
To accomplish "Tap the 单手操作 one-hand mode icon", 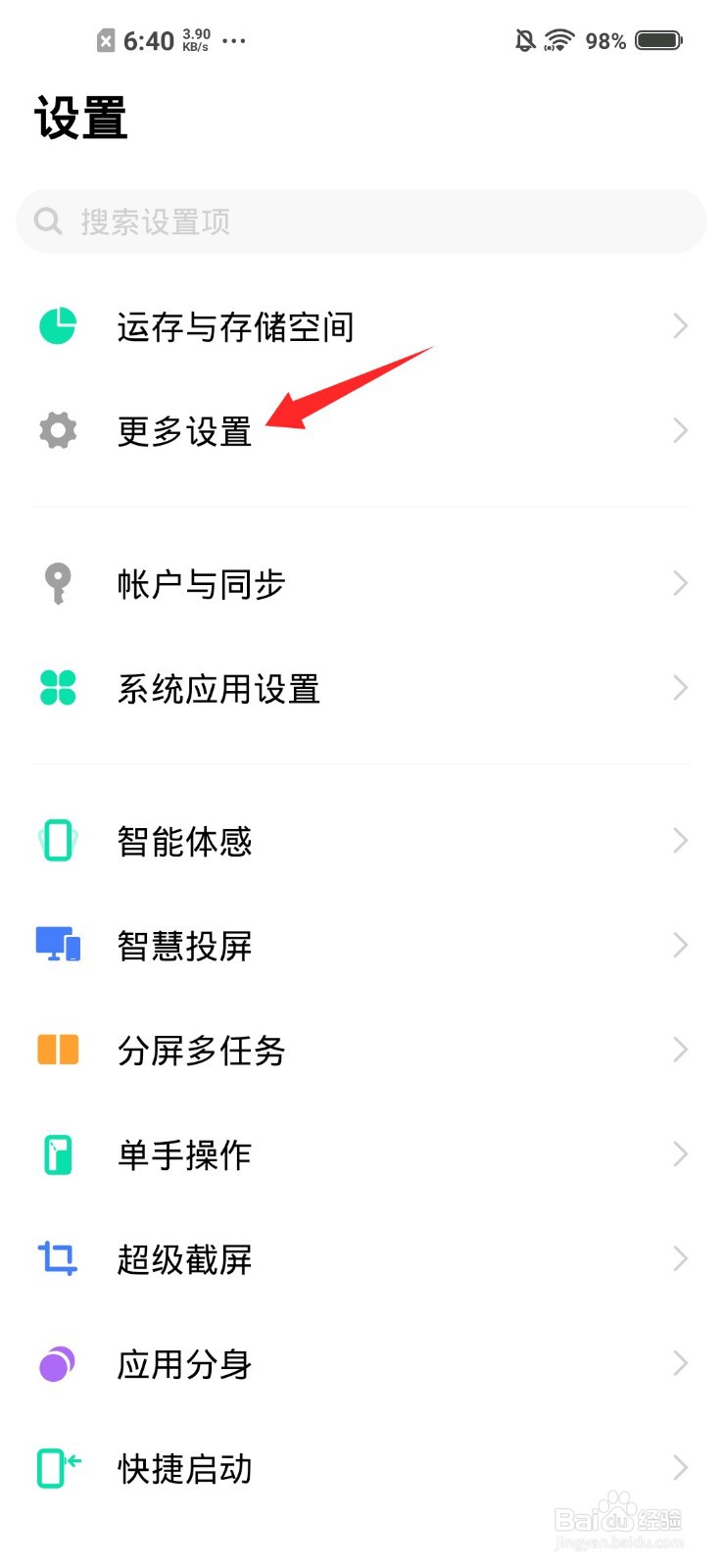I will (57, 1154).
